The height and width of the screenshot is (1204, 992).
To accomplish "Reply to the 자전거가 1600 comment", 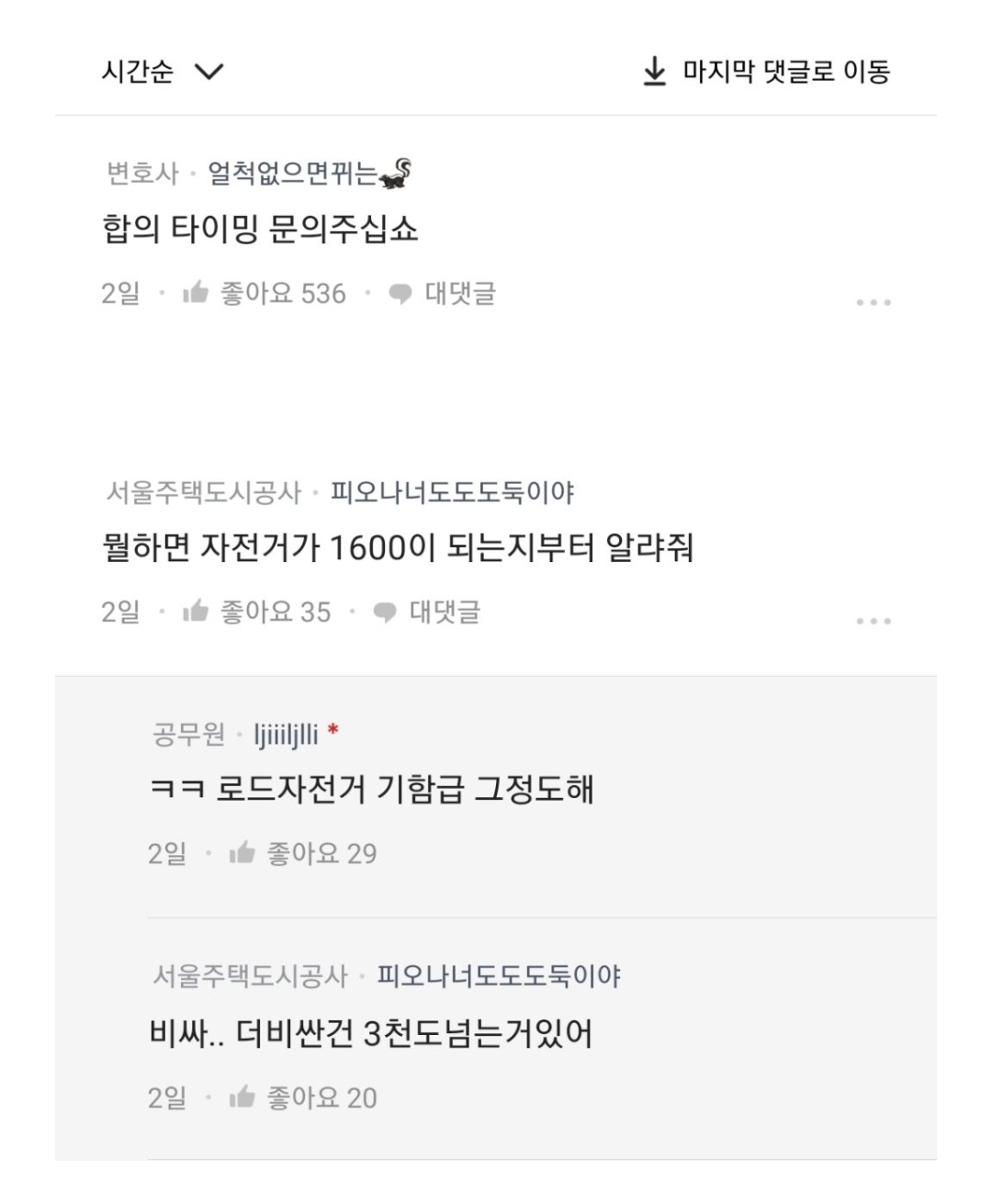I will [x=427, y=613].
